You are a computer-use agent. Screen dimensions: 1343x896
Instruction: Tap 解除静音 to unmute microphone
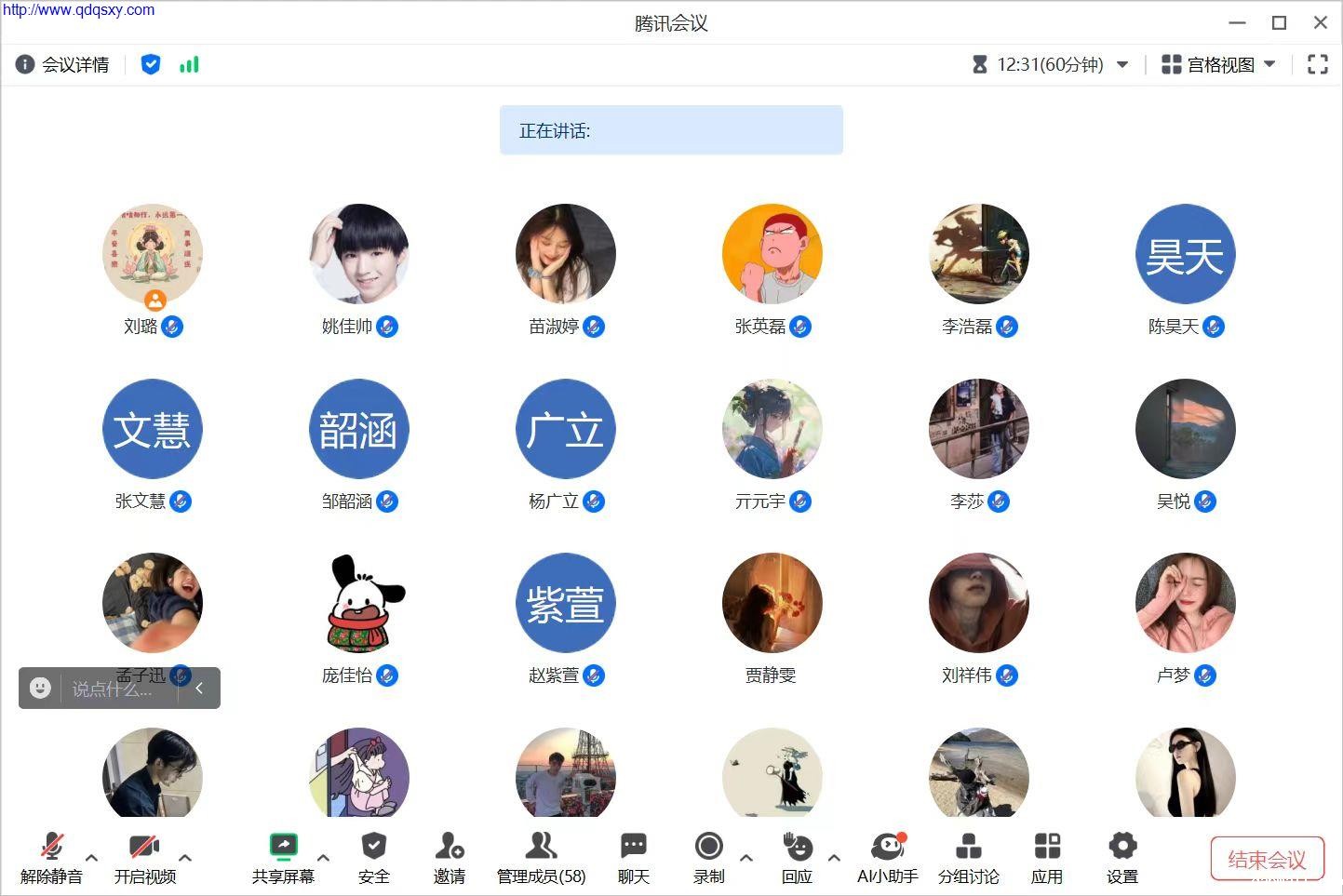click(52, 857)
